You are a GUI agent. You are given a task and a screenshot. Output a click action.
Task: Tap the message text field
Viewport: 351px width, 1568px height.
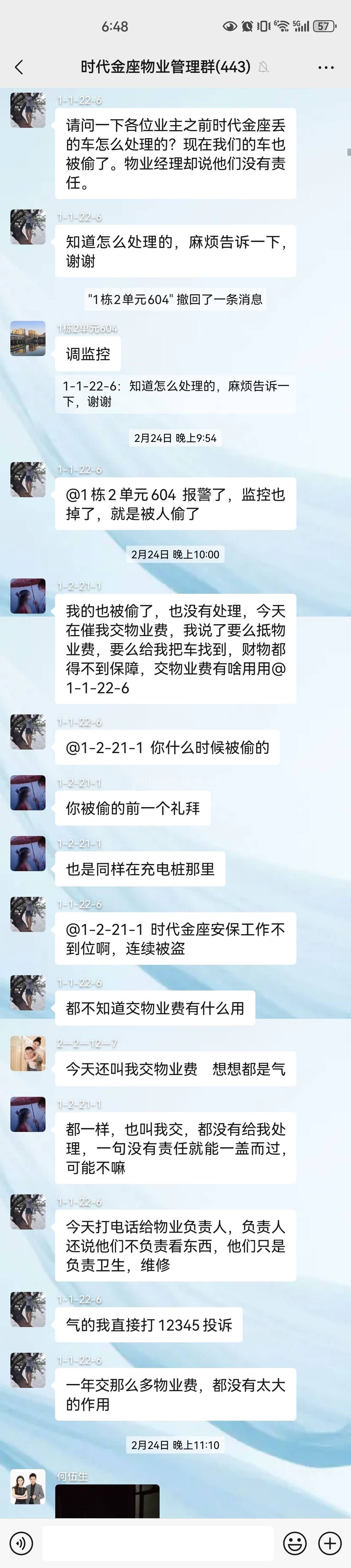tap(158, 1542)
